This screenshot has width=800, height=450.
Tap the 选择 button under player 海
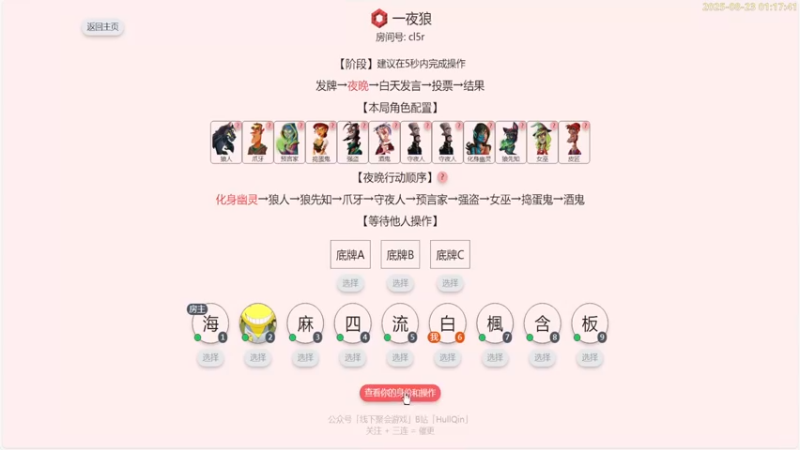click(x=210, y=357)
